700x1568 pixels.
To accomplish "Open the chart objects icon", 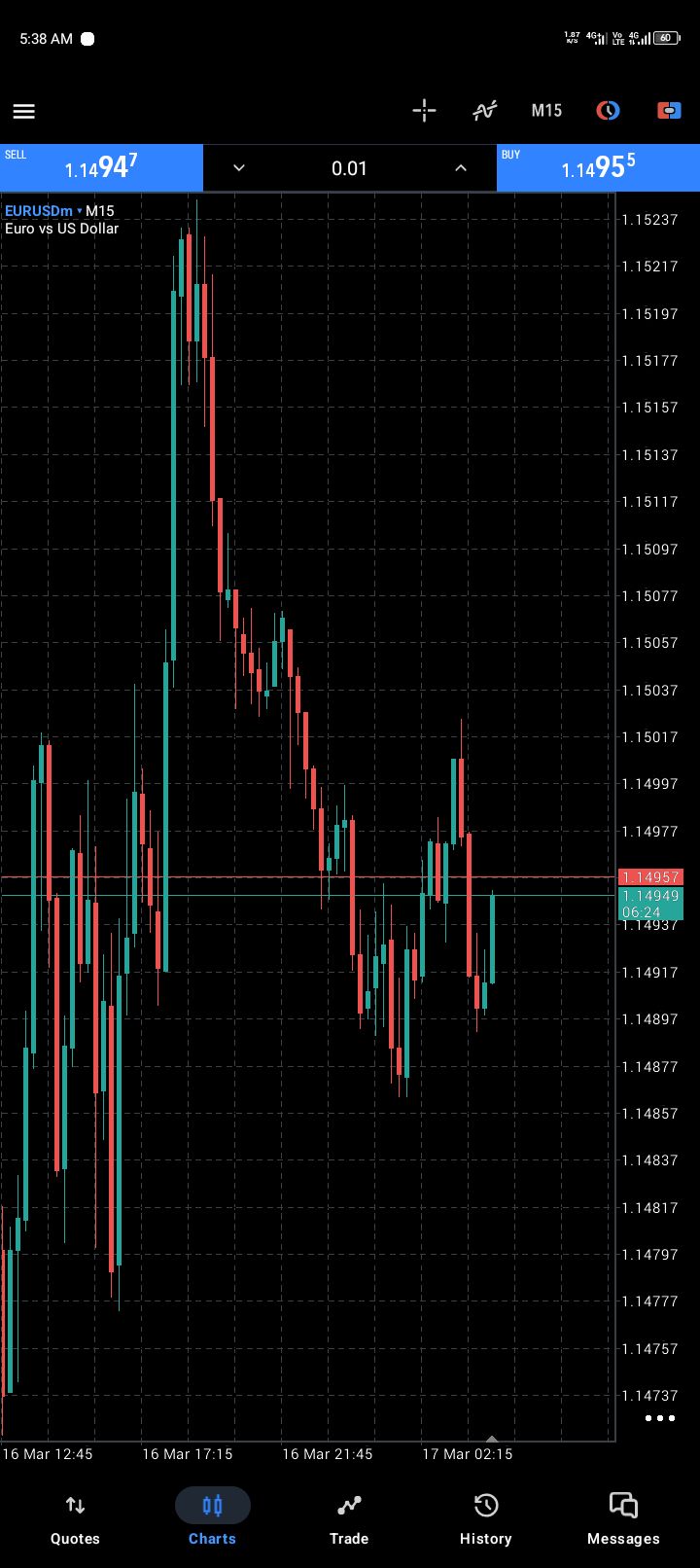I will [x=608, y=110].
